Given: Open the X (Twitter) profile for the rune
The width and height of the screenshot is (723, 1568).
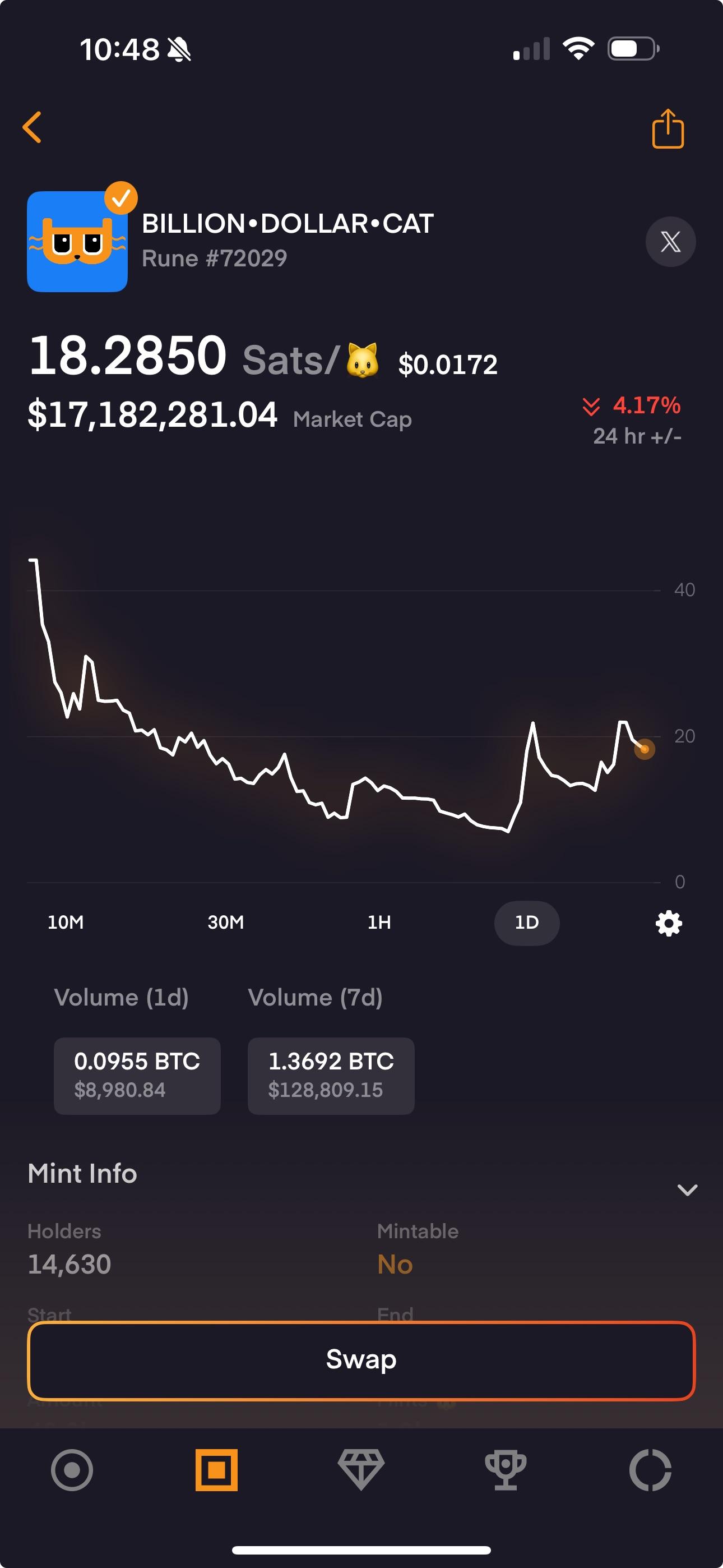Looking at the screenshot, I should tap(670, 241).
